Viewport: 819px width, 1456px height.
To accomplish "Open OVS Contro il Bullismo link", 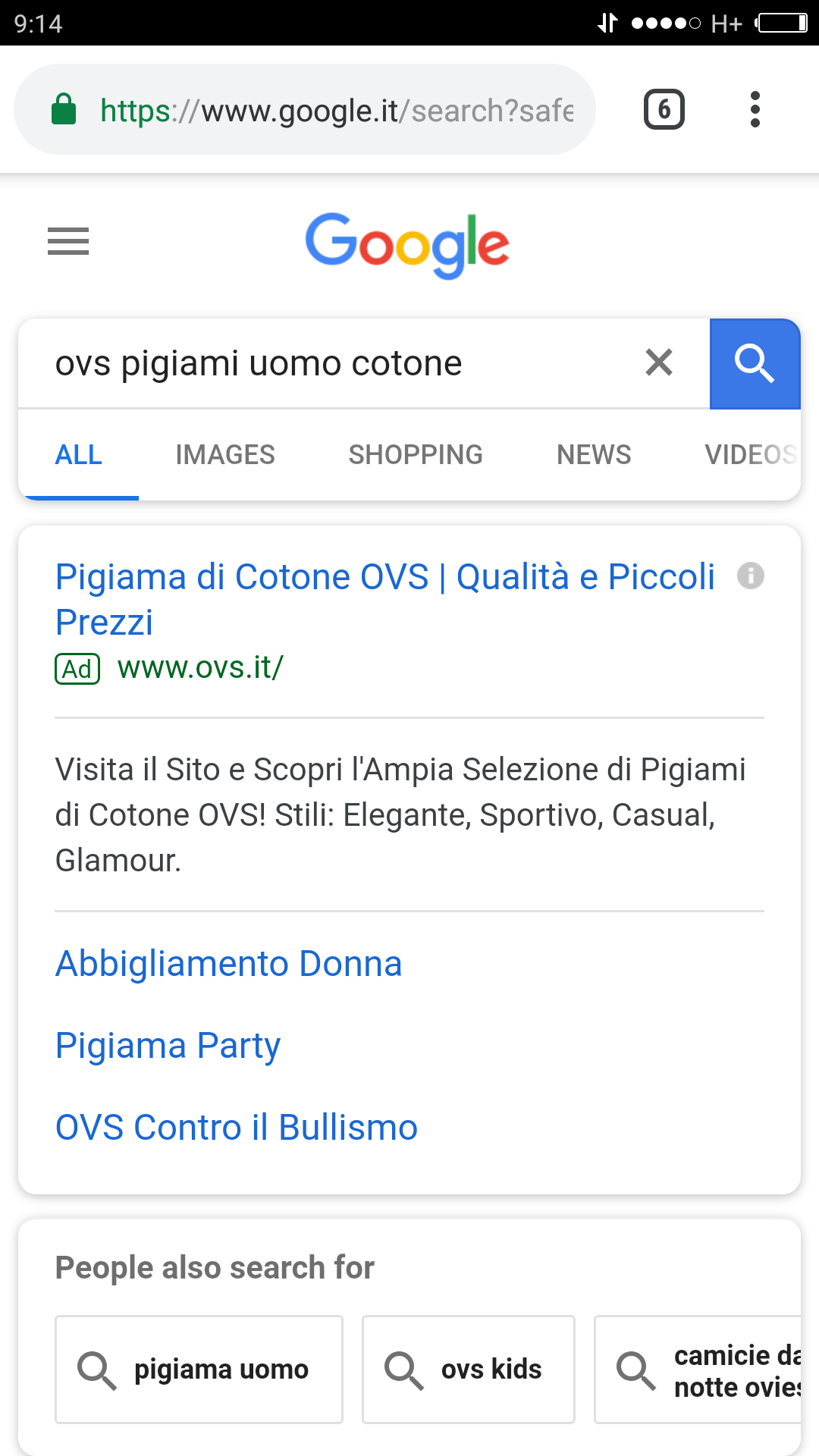I will pos(237,1128).
